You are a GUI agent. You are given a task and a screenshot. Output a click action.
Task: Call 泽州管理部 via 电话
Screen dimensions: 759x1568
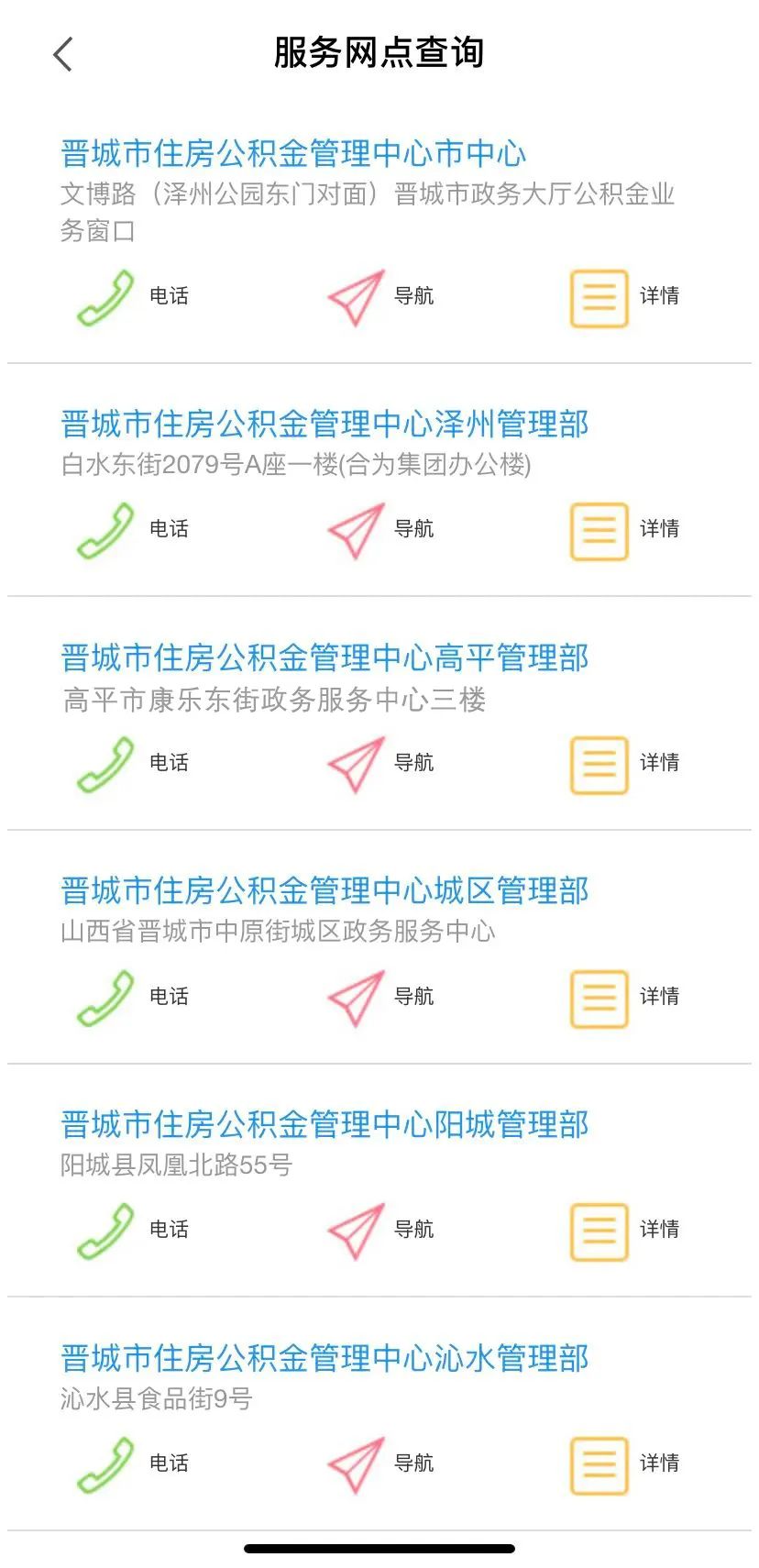point(132,530)
